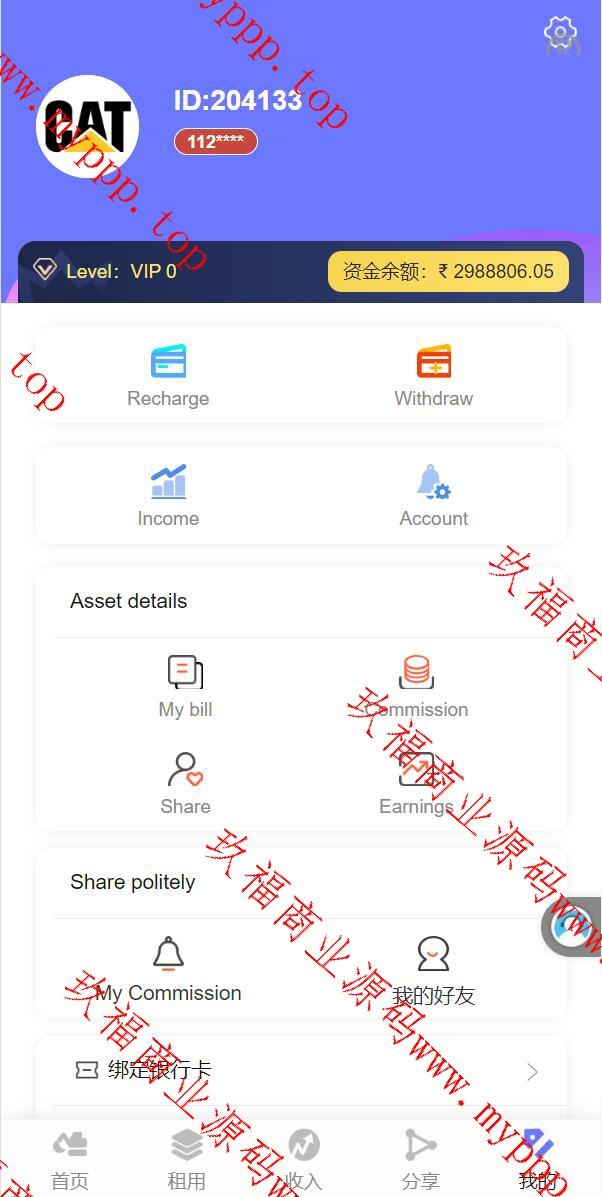
Task: Open Account settings
Action: pyautogui.click(x=433, y=496)
